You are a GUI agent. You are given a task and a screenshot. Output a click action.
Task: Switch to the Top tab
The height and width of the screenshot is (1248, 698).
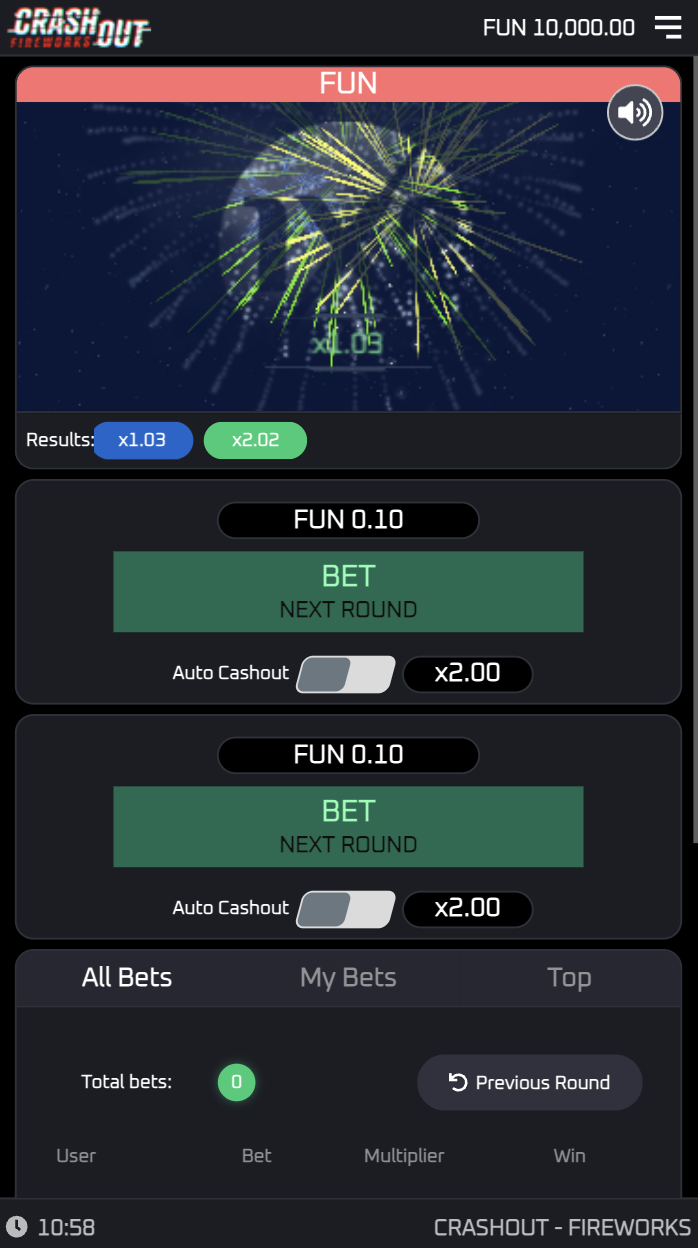(569, 978)
